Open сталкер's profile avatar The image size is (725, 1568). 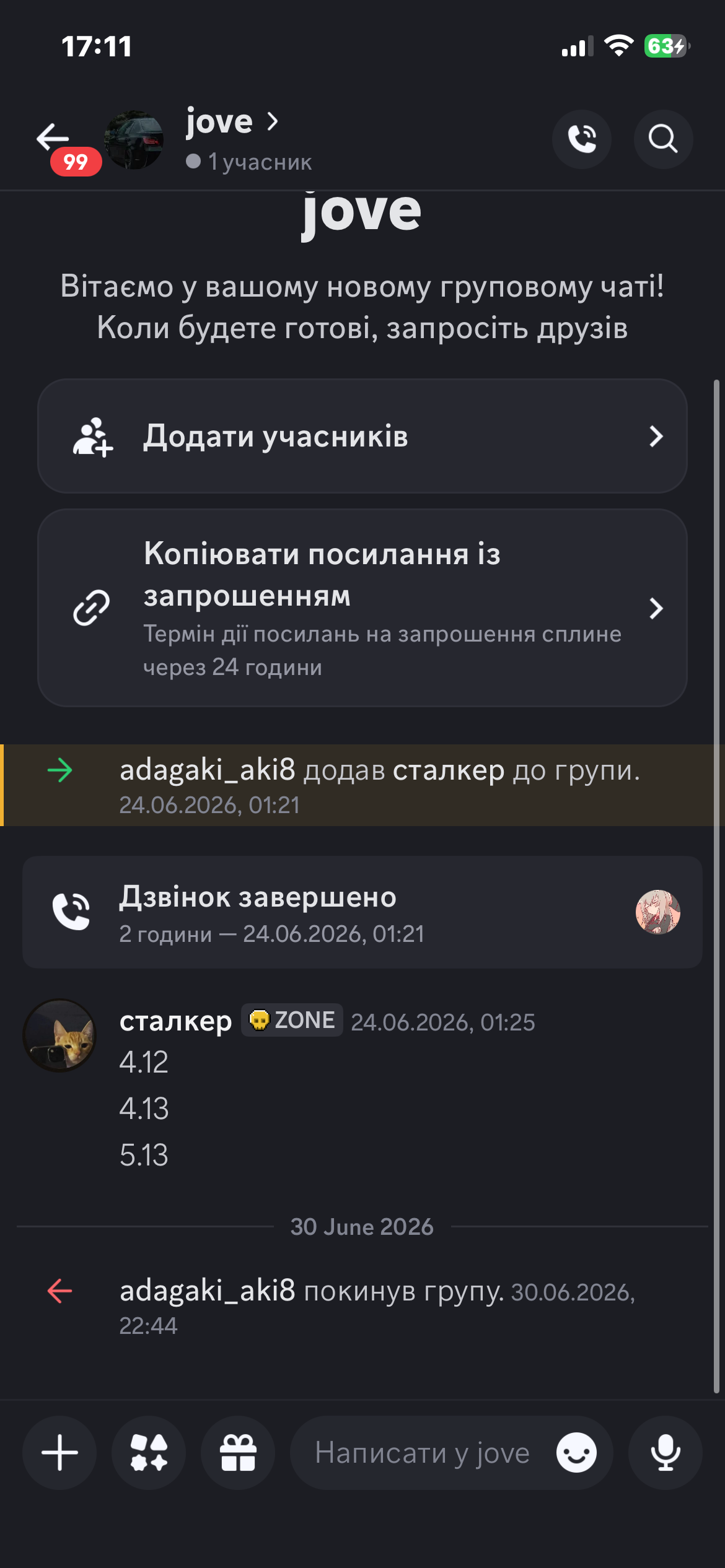(59, 1035)
